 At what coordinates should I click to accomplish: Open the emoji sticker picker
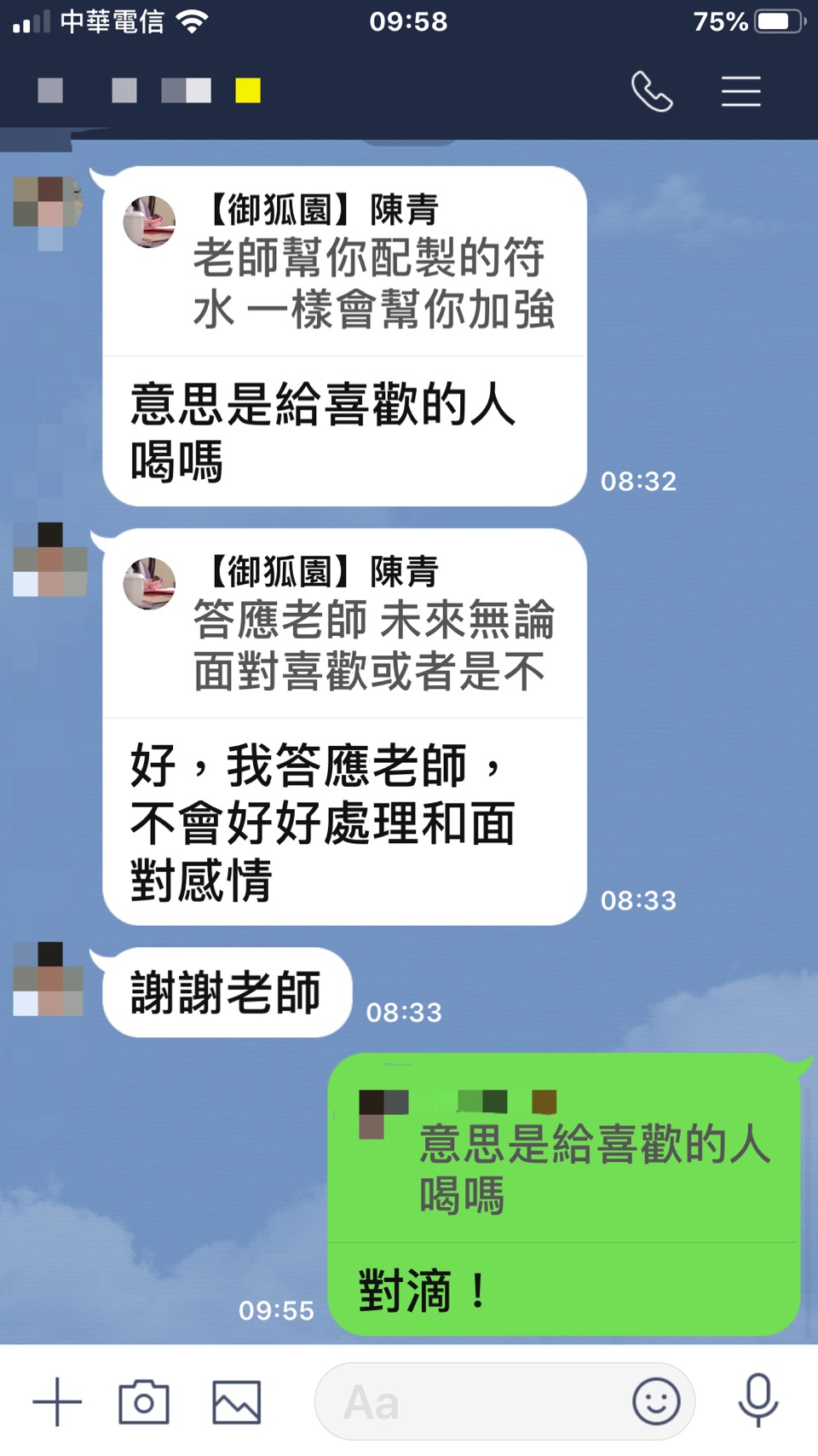(656, 1401)
